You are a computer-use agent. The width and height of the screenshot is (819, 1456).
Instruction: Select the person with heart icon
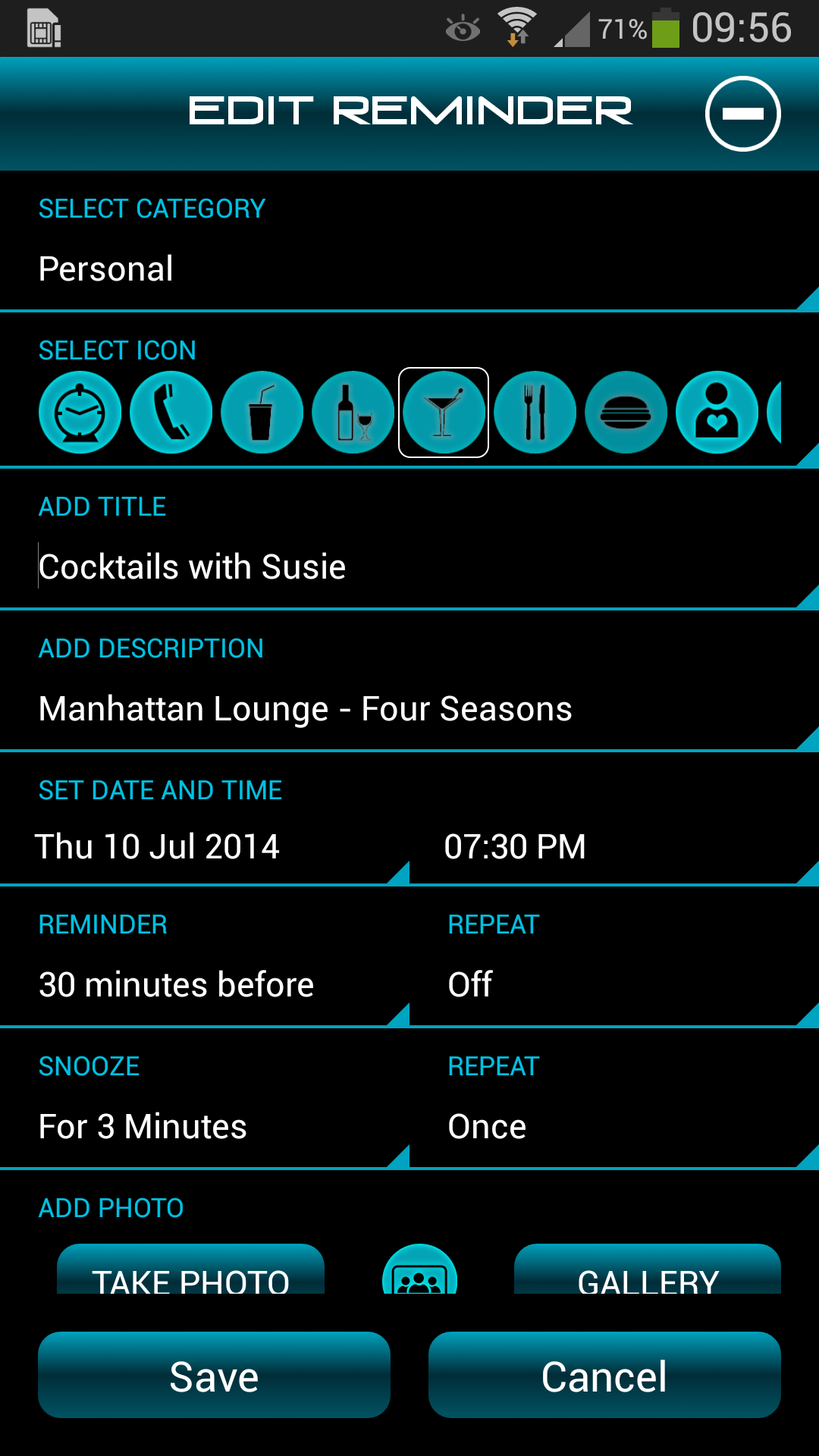[717, 413]
